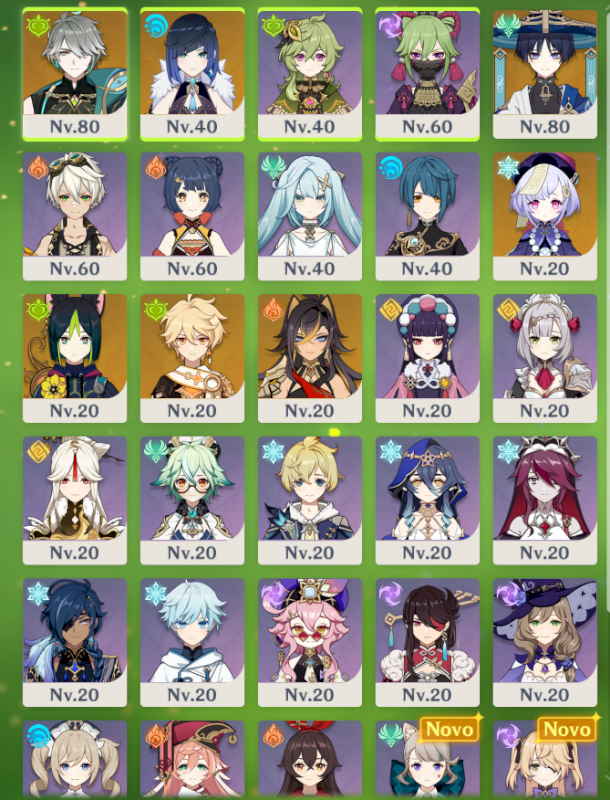The width and height of the screenshot is (610, 800).
Task: Pick green-haired Collei card at Nv.40
Action: click(310, 70)
